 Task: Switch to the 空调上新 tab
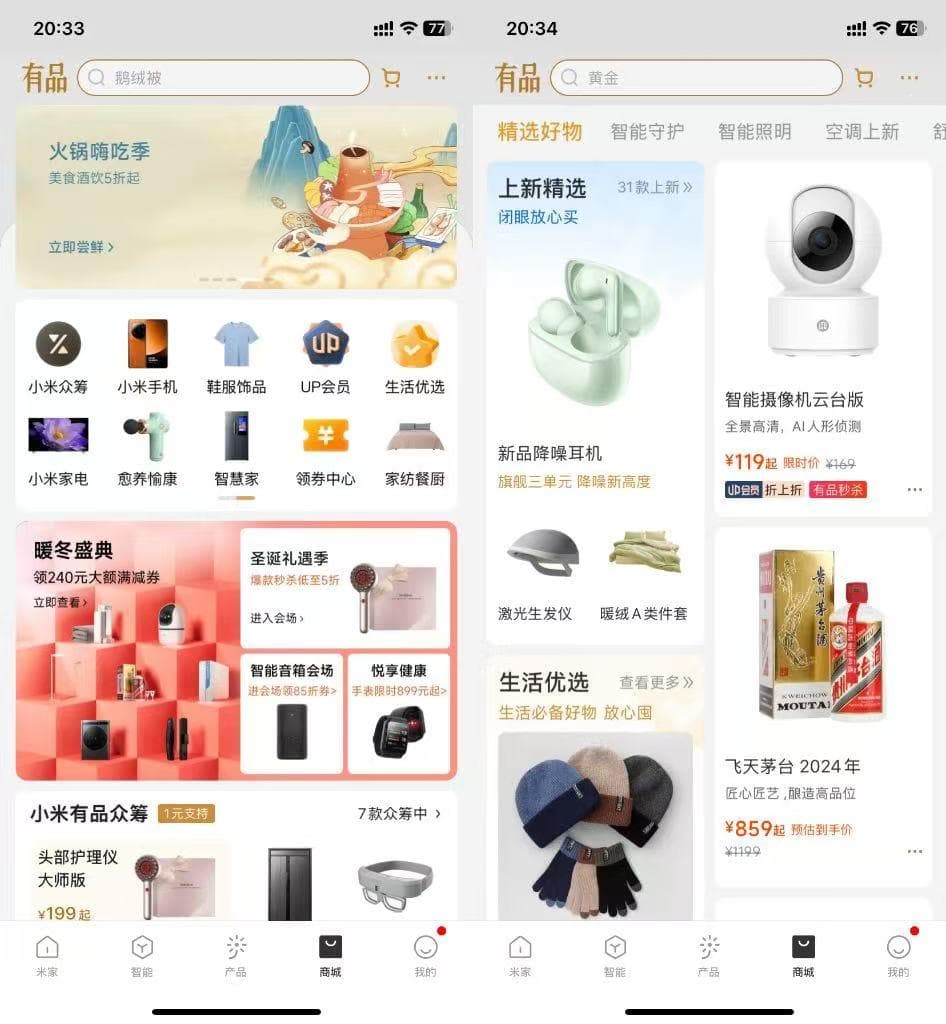click(862, 131)
